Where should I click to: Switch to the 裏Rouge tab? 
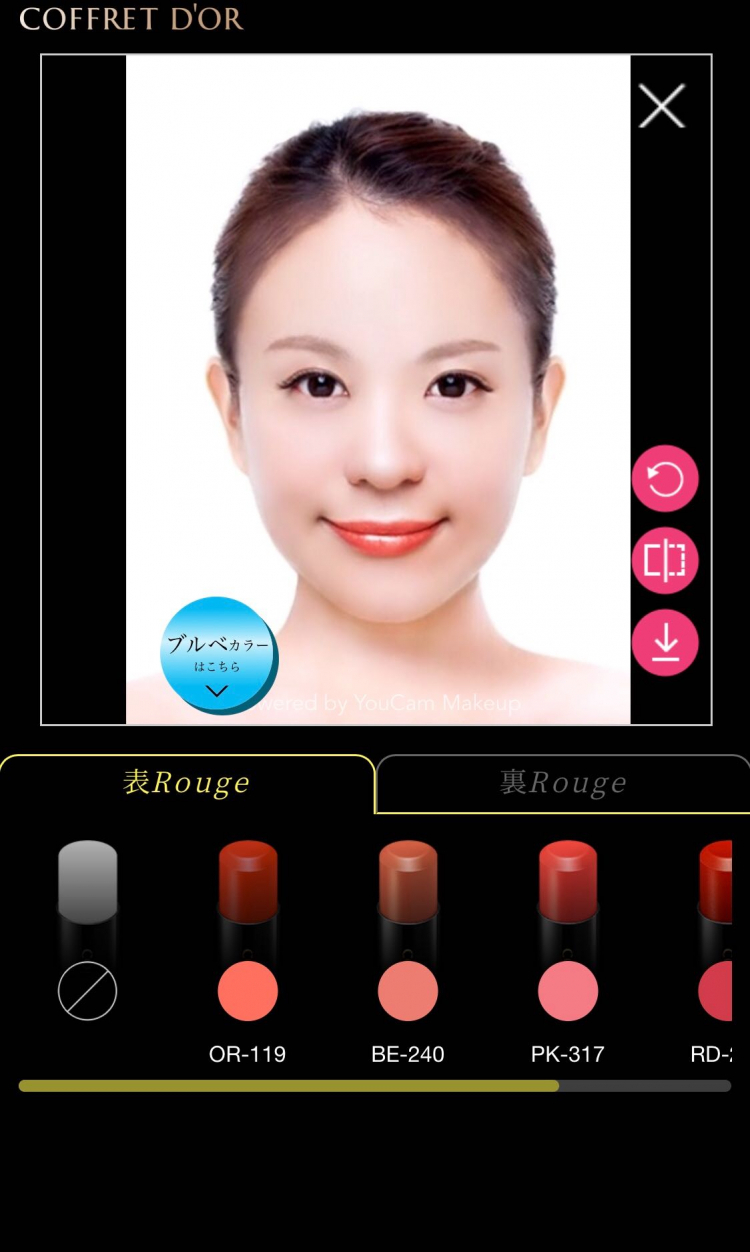coord(563,783)
